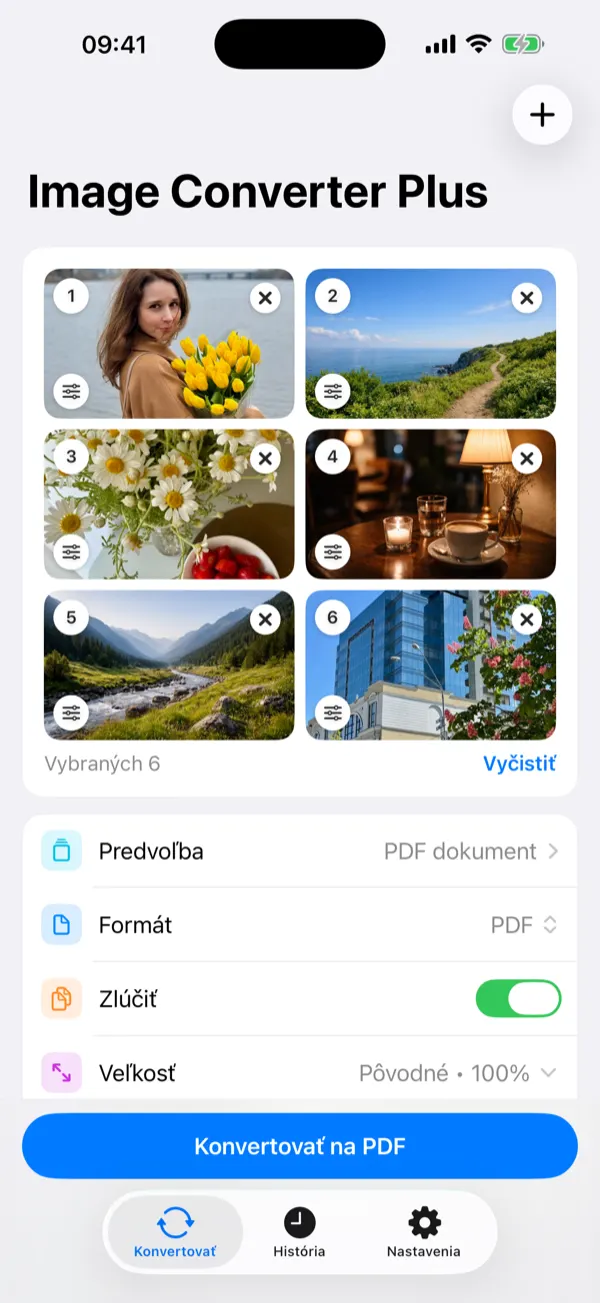
Task: Open adjustment icon on image 1
Action: pyautogui.click(x=71, y=392)
